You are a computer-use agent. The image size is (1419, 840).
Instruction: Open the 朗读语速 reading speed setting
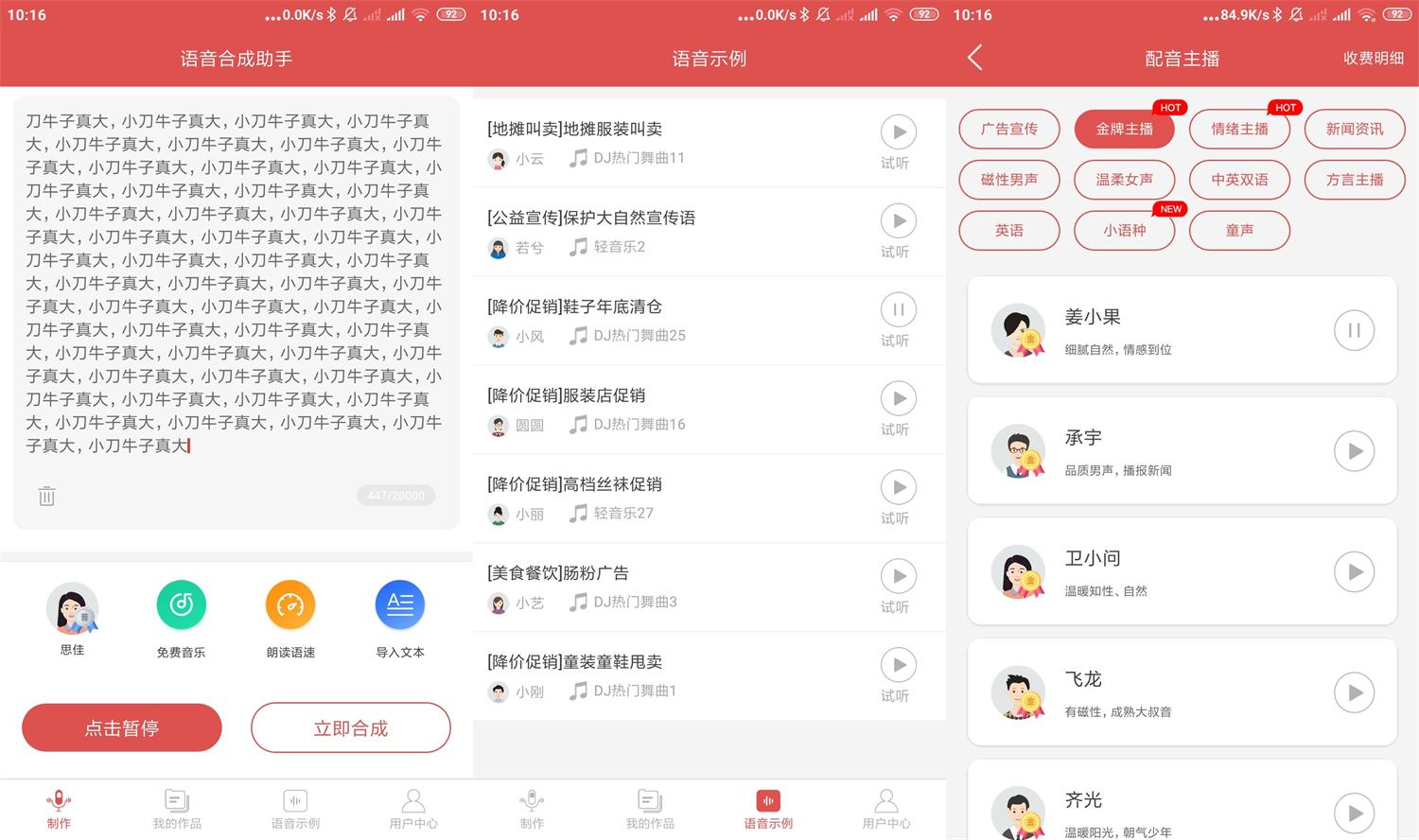click(x=290, y=606)
